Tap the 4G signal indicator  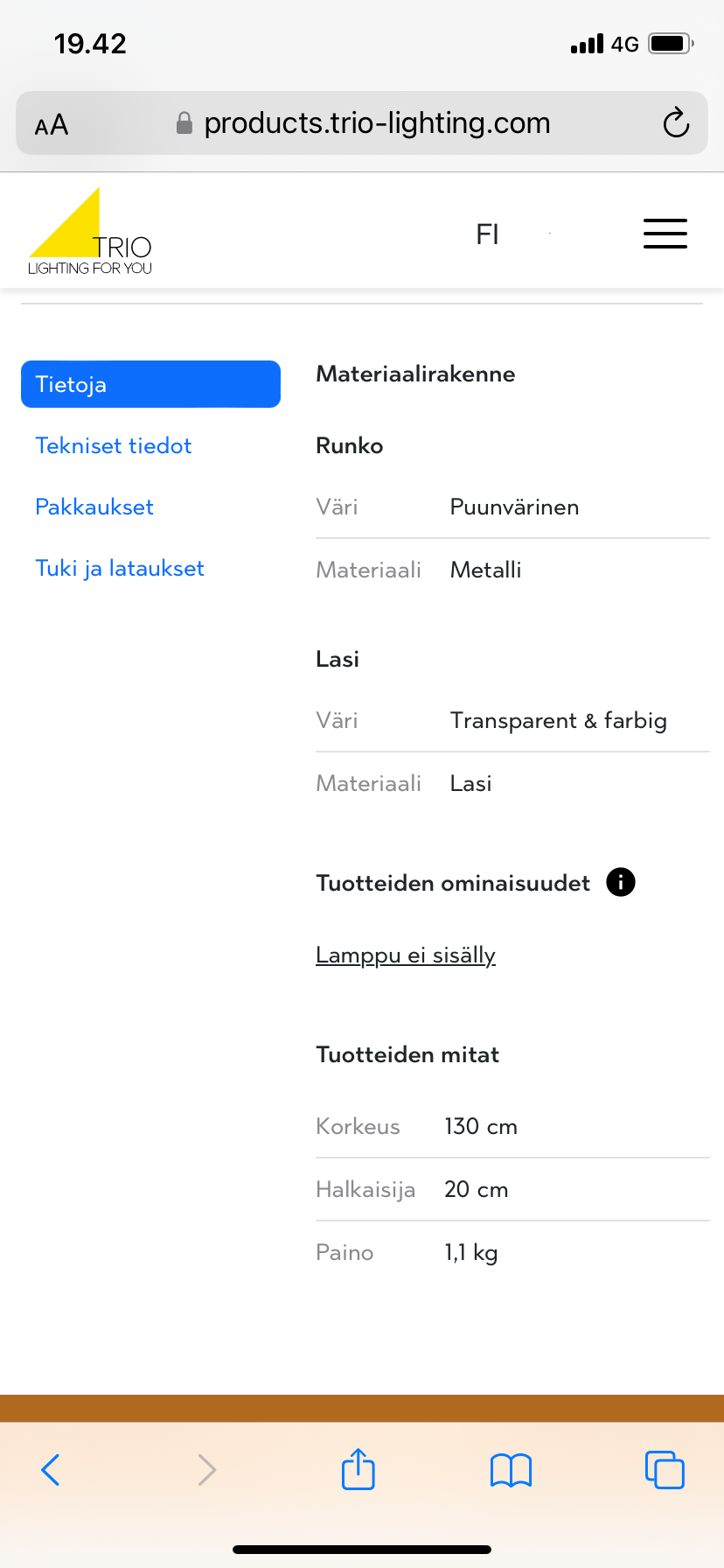pyautogui.click(x=588, y=43)
